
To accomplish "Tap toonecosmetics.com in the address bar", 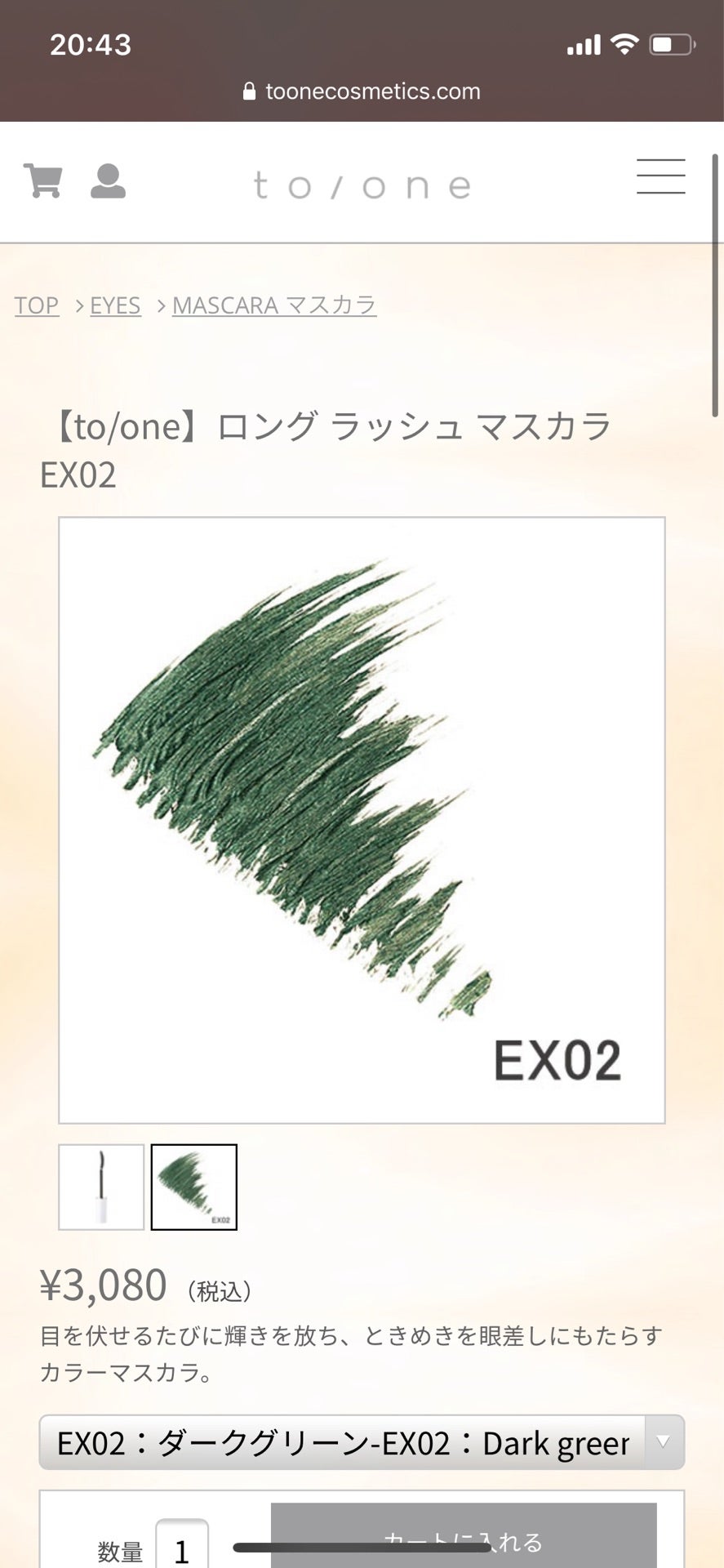I will 371,91.
